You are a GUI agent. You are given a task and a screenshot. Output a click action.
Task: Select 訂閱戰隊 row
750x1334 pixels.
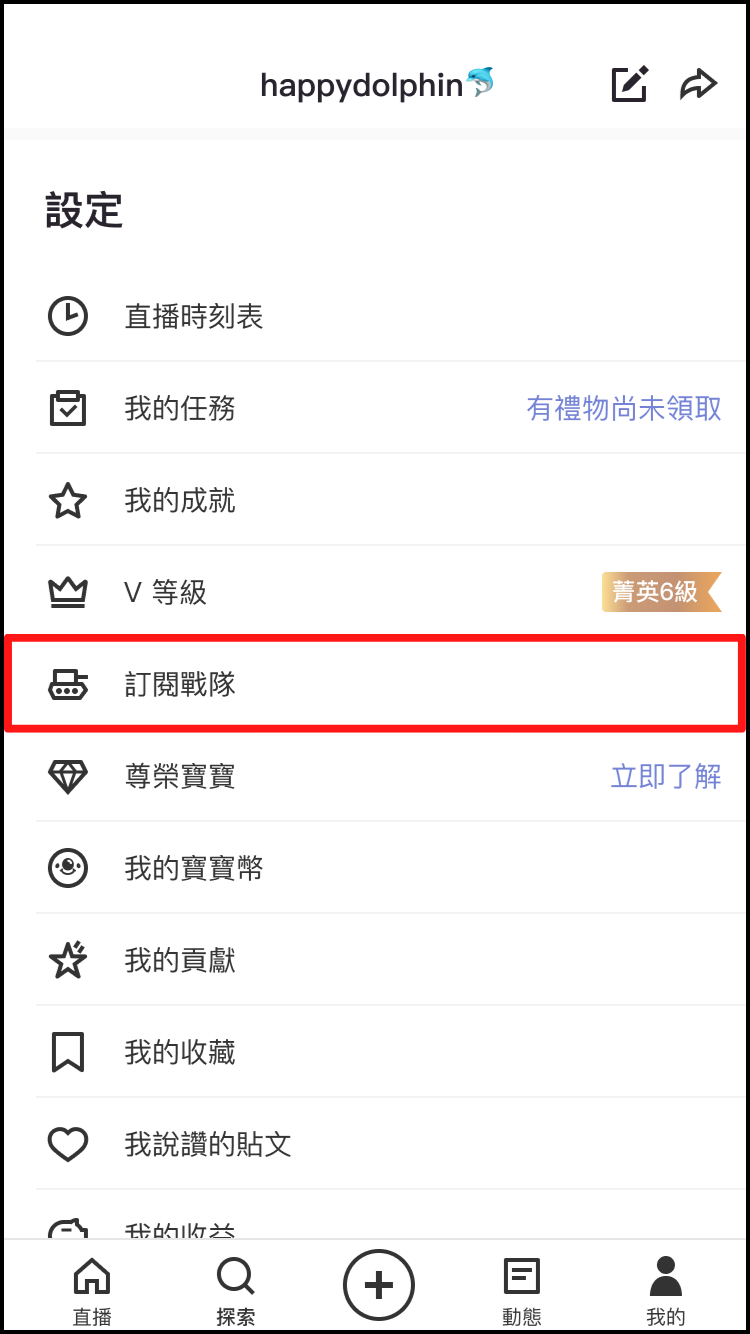pyautogui.click(x=180, y=685)
